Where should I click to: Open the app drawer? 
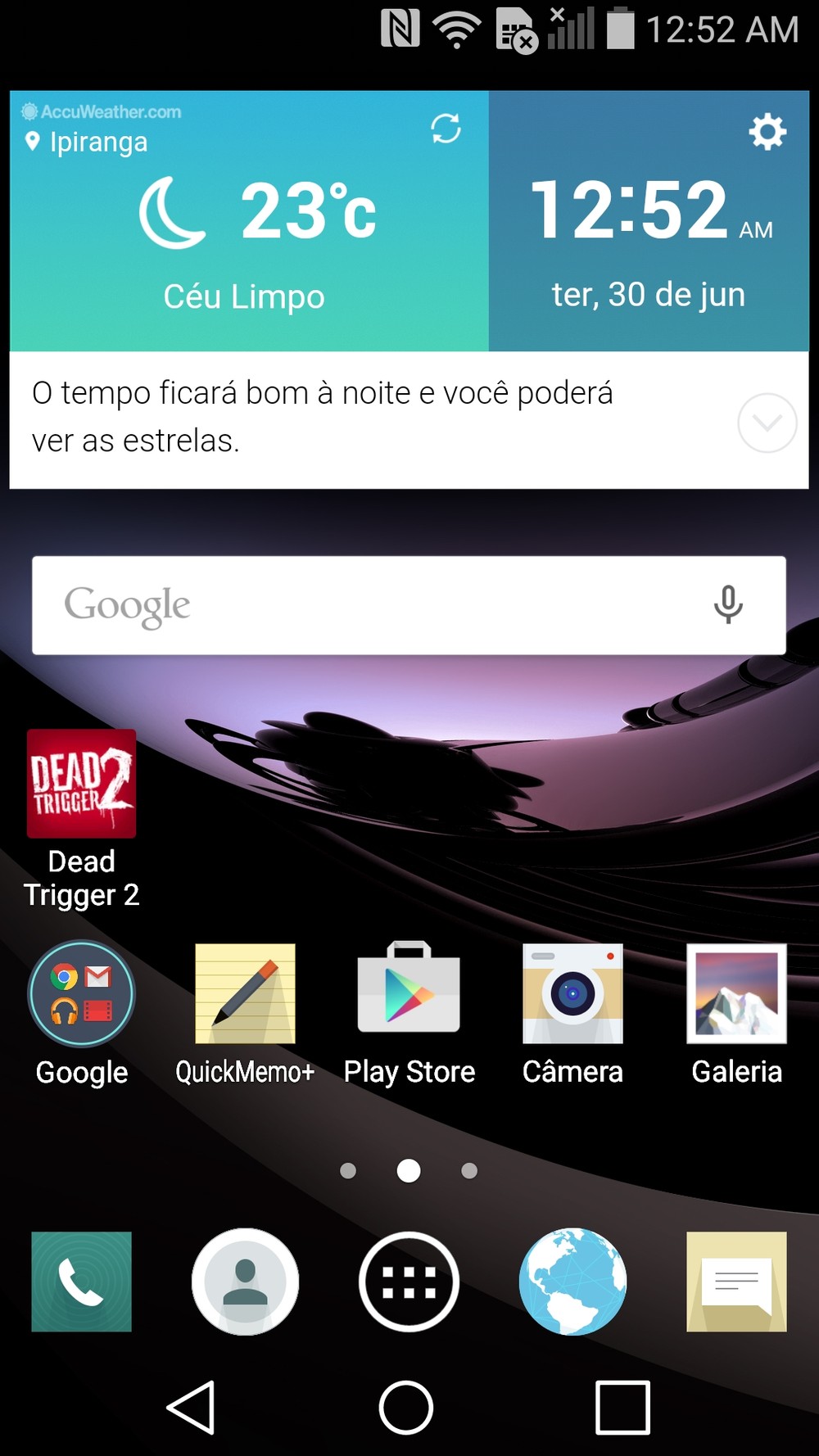409,1282
